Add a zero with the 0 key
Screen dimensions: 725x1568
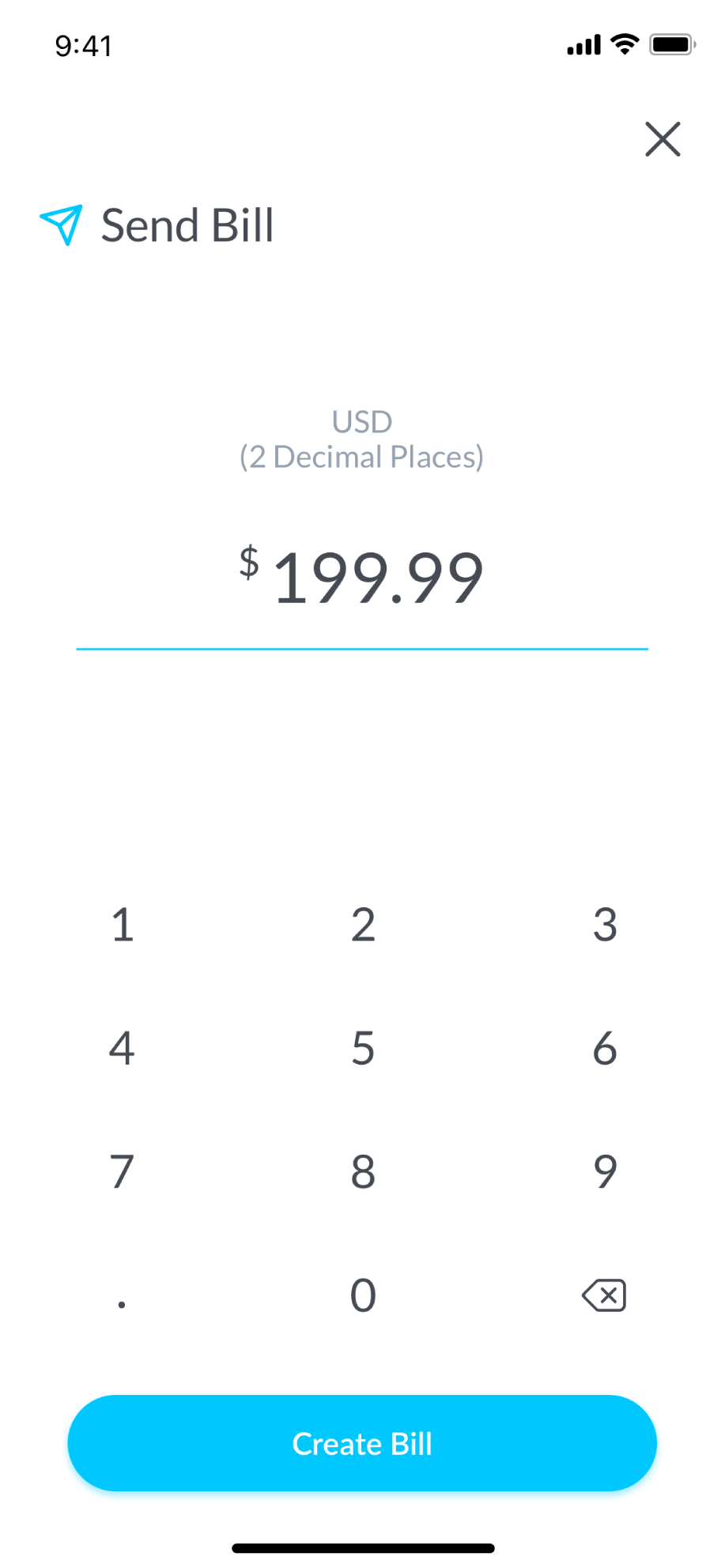[x=363, y=1296]
